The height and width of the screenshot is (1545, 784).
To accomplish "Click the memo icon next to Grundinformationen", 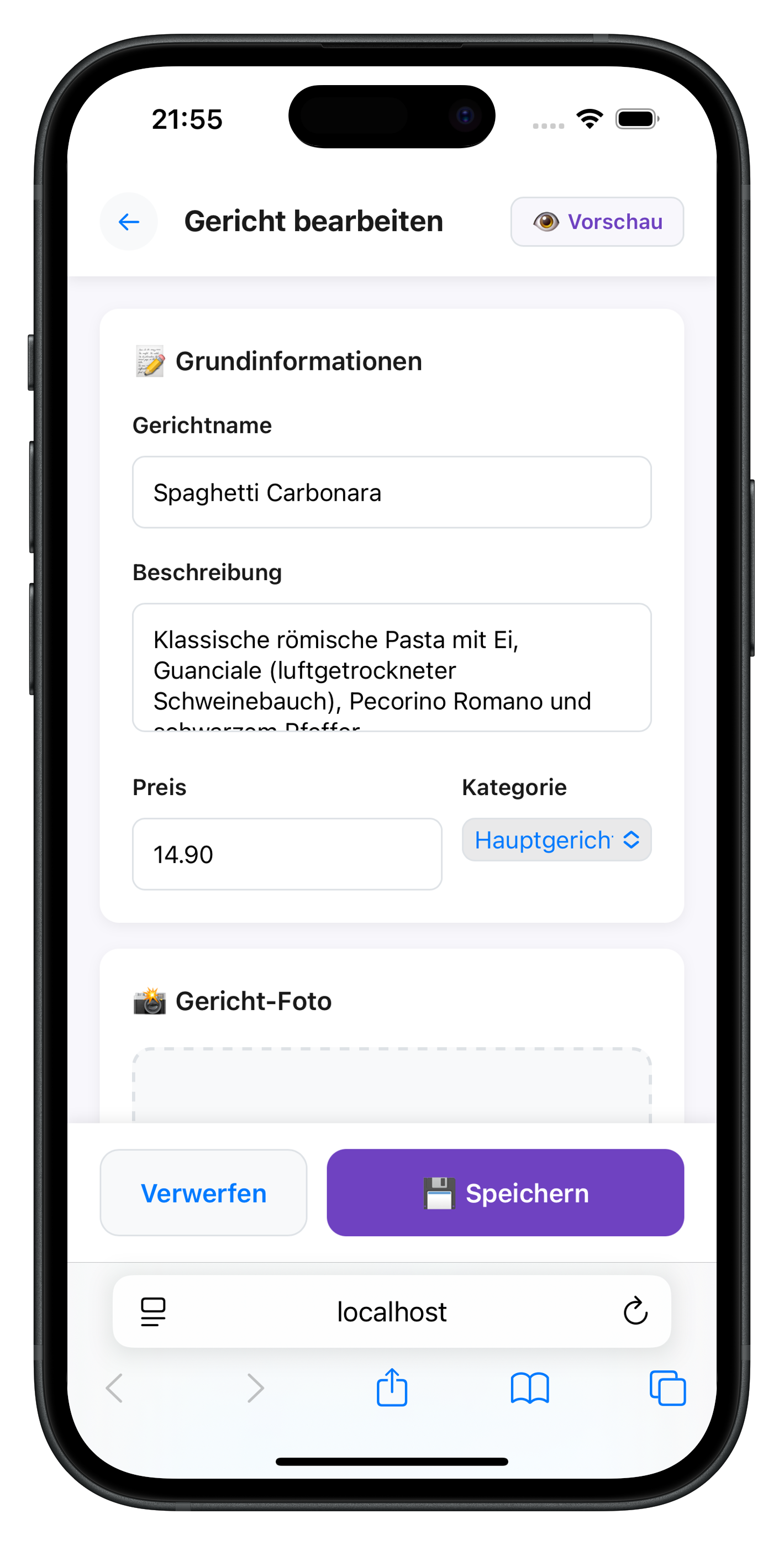I will tap(149, 360).
